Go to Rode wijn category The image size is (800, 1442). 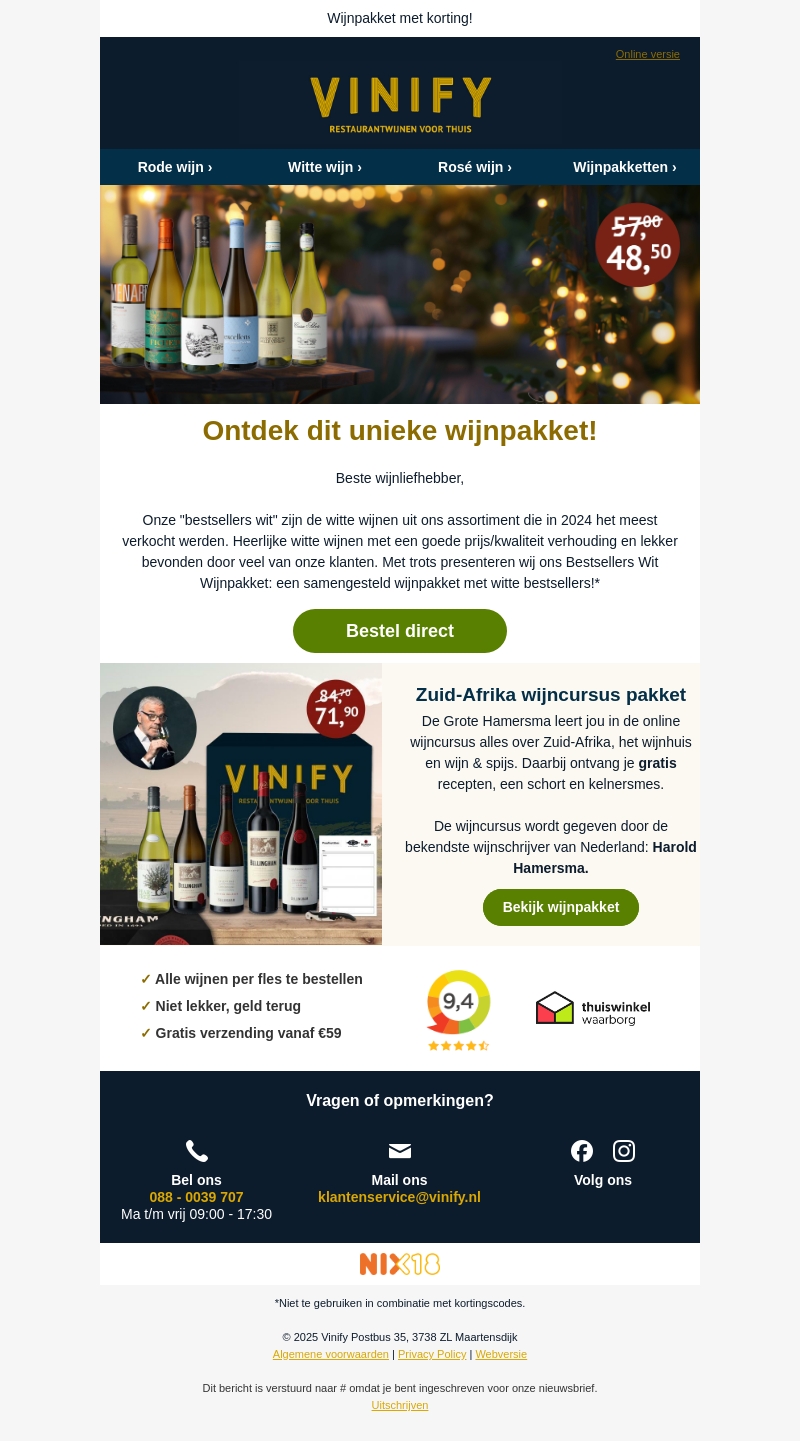point(175,167)
